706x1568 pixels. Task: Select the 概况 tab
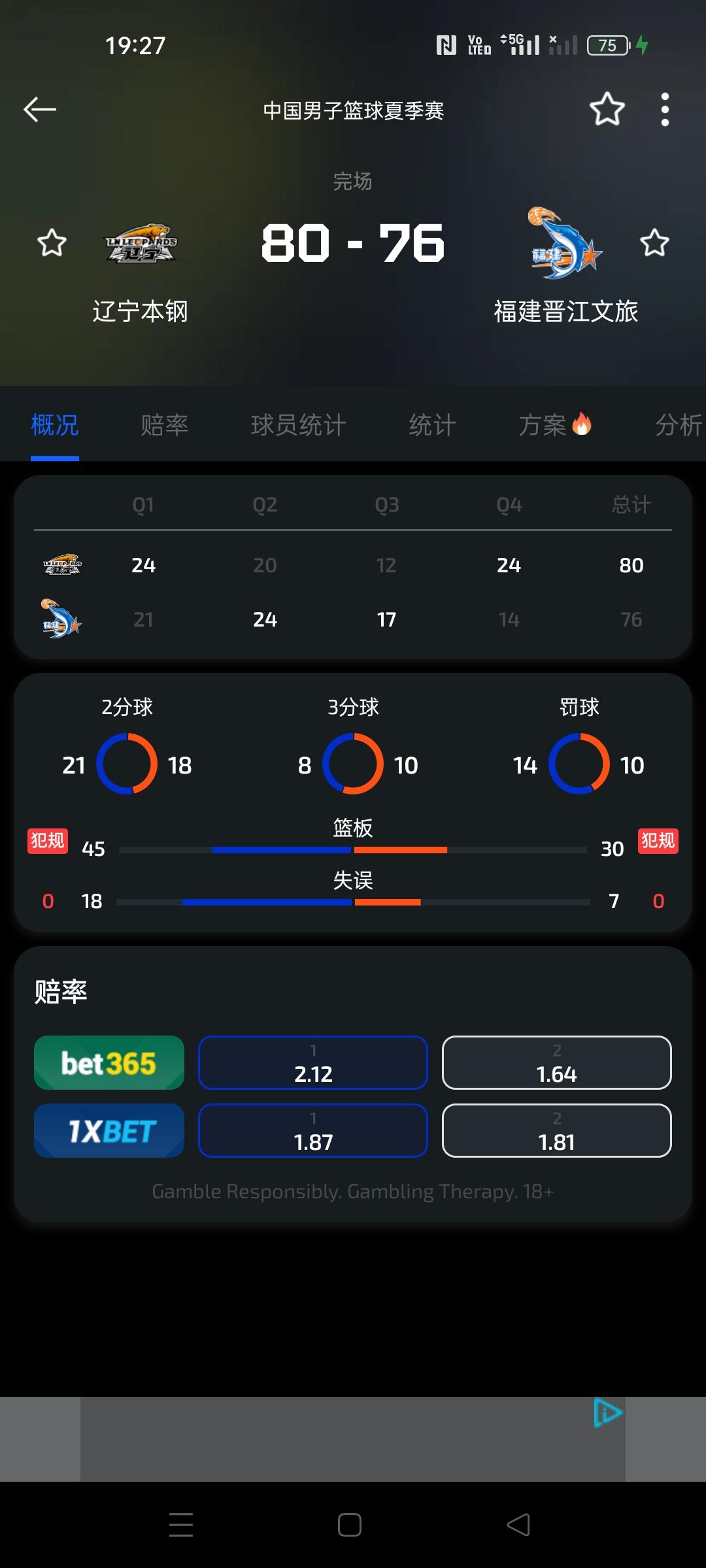pos(55,425)
